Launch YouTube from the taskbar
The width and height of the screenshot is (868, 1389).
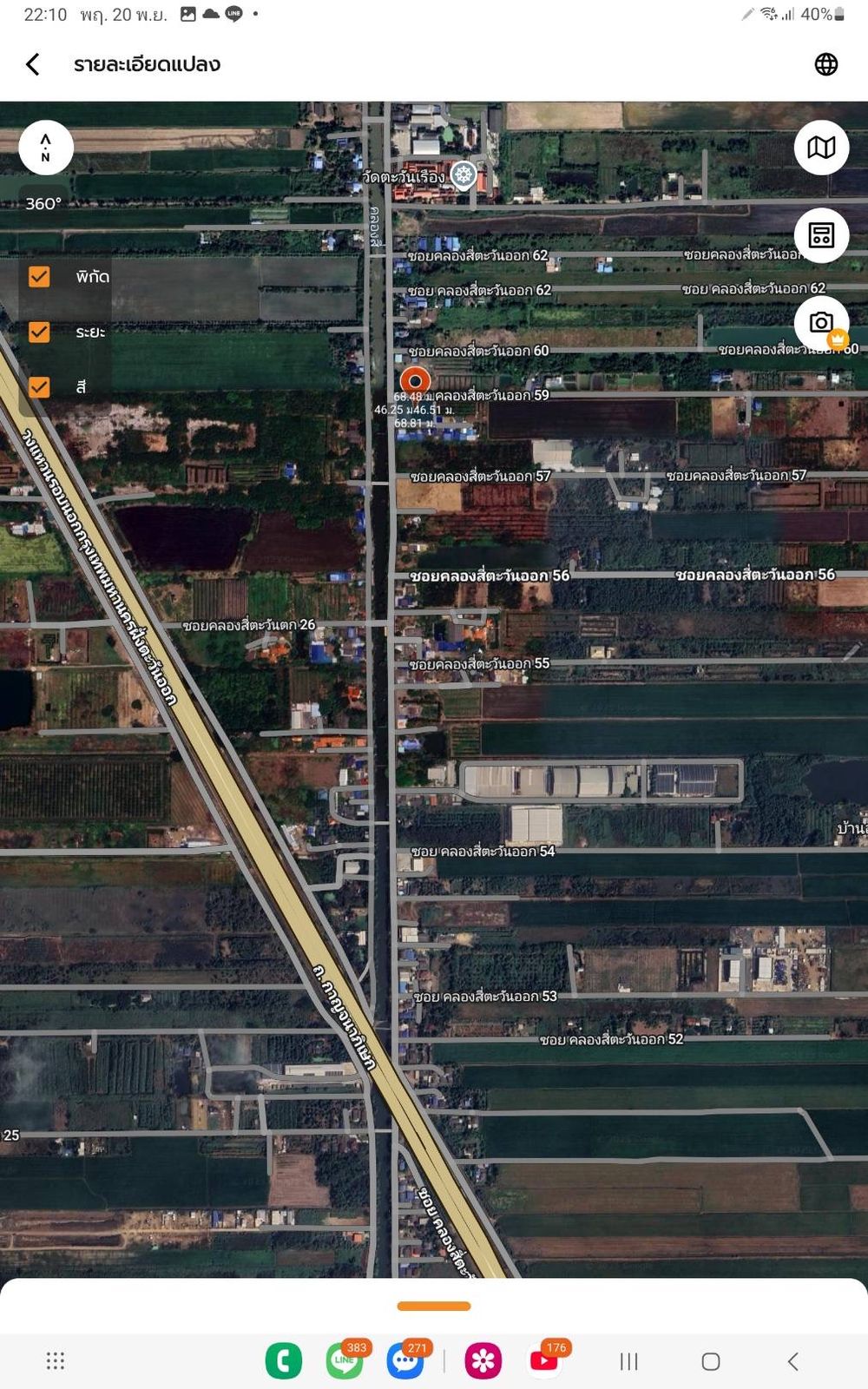coord(544,1361)
